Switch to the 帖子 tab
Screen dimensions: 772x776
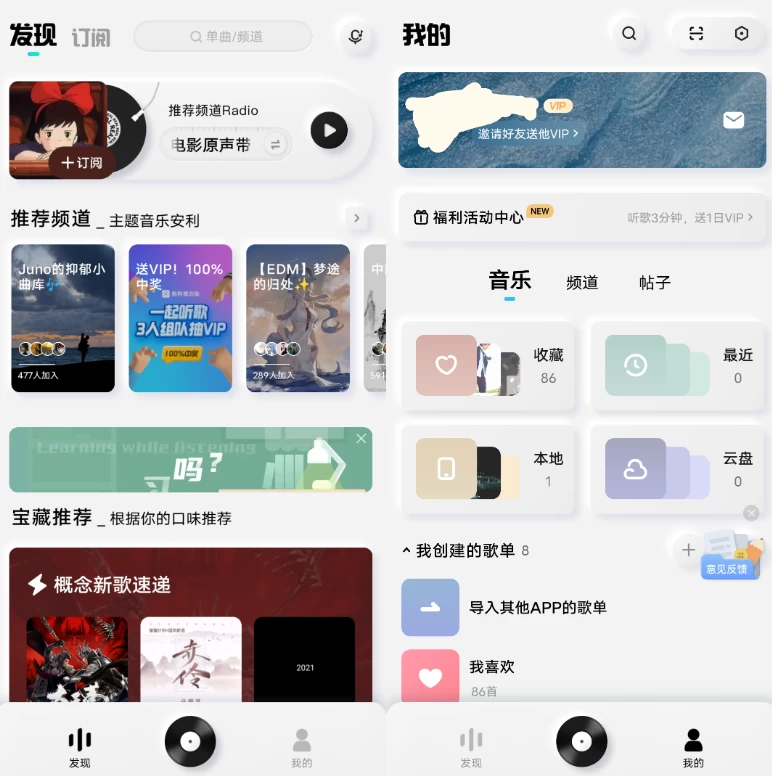point(654,282)
